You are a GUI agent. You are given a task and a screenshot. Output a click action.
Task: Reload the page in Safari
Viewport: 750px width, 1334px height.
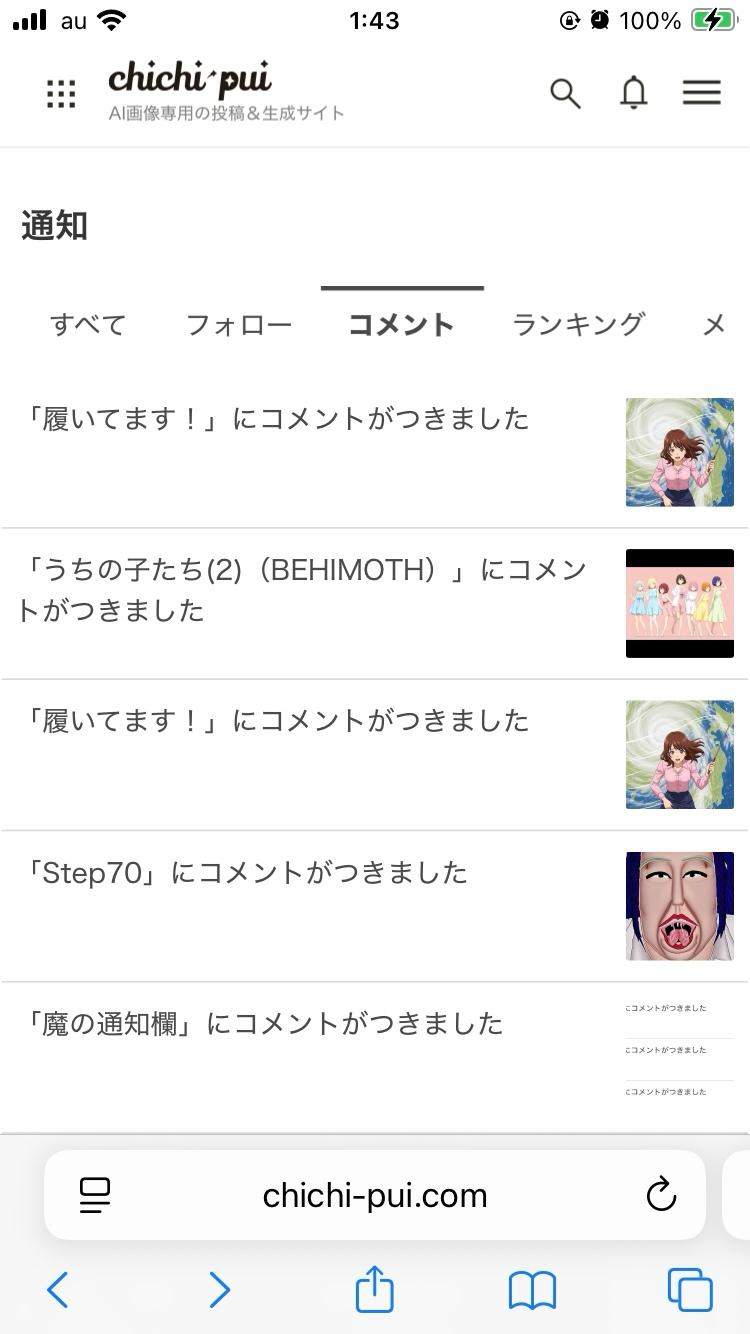661,1195
